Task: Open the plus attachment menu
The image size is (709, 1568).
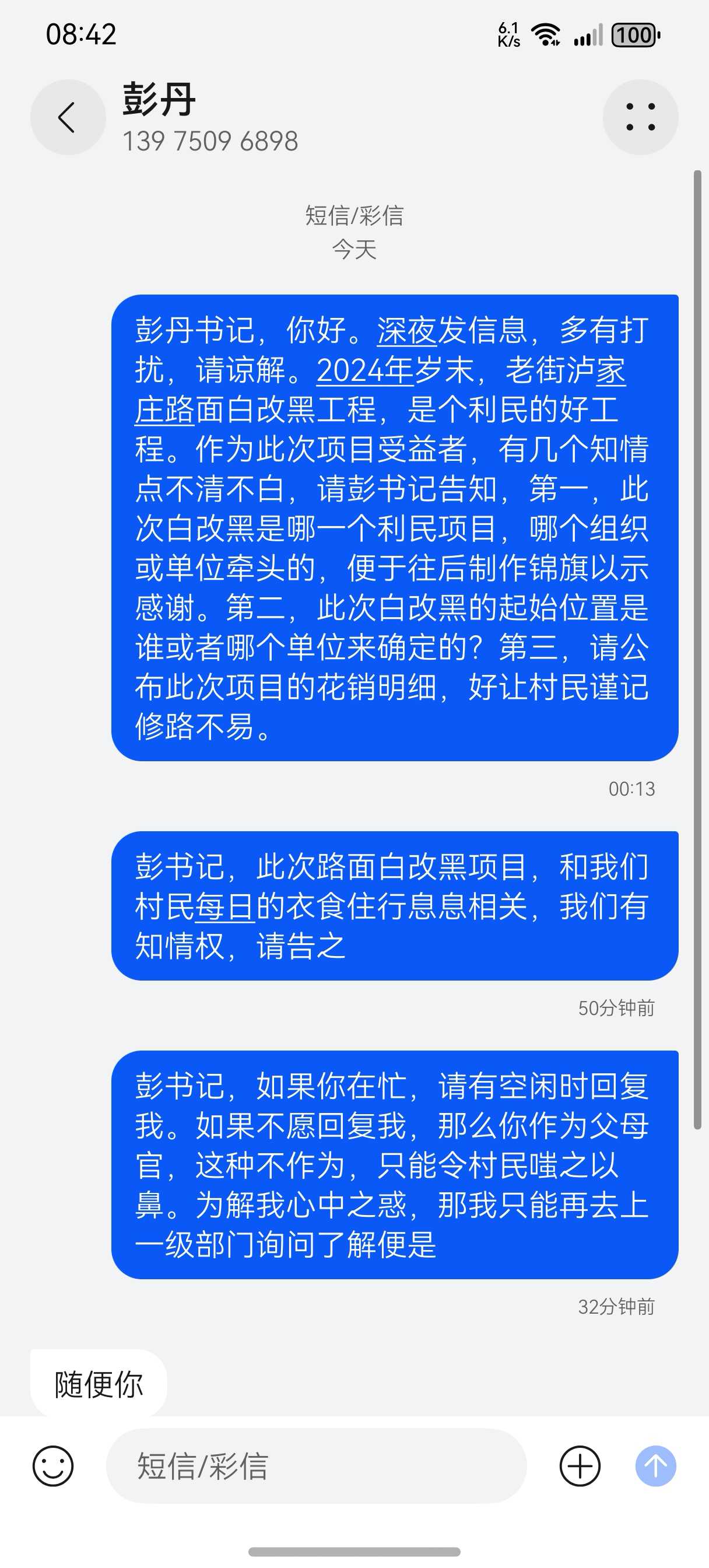Action: [x=580, y=1466]
